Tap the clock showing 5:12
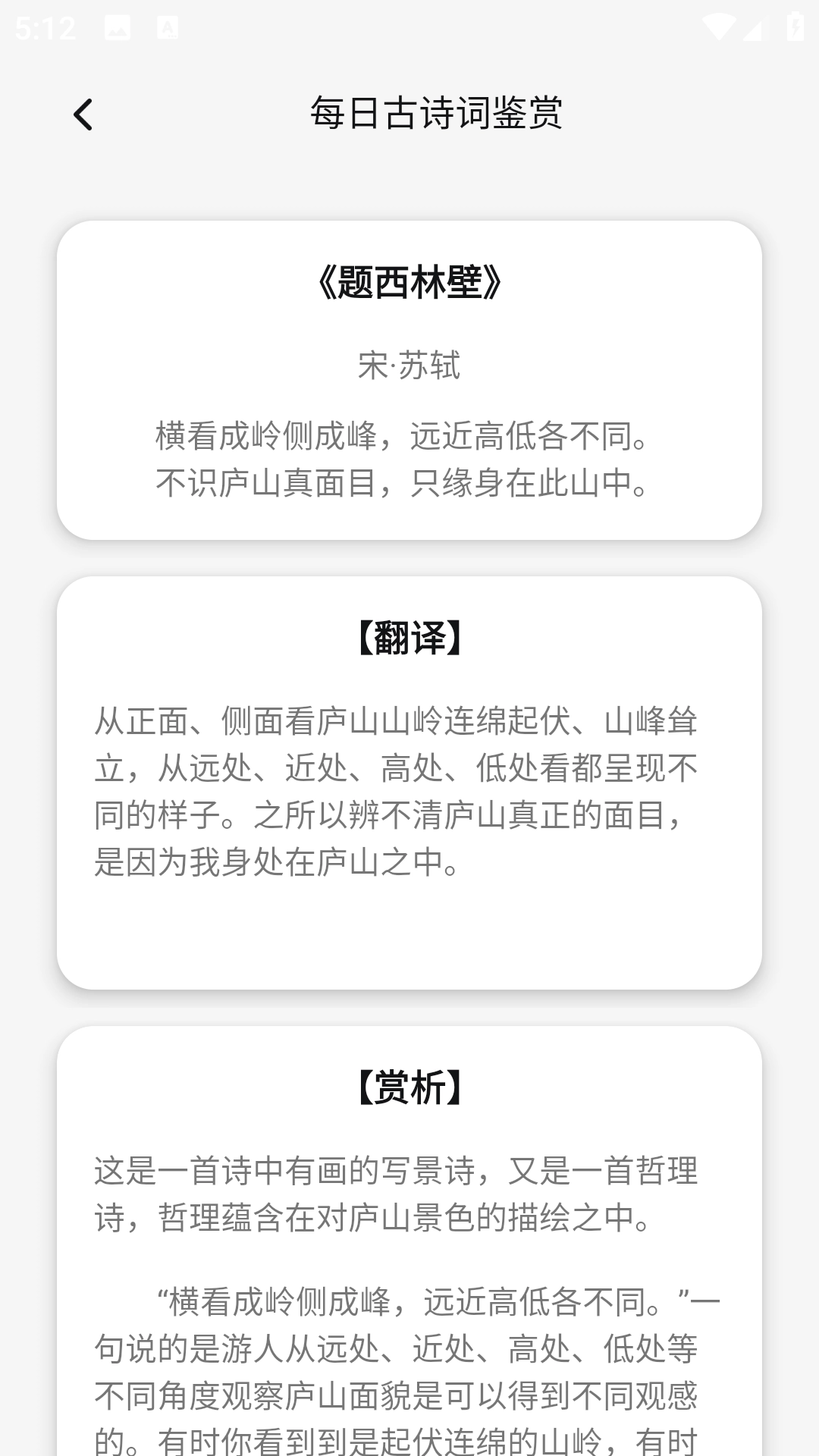Viewport: 819px width, 1456px height. coord(45,27)
